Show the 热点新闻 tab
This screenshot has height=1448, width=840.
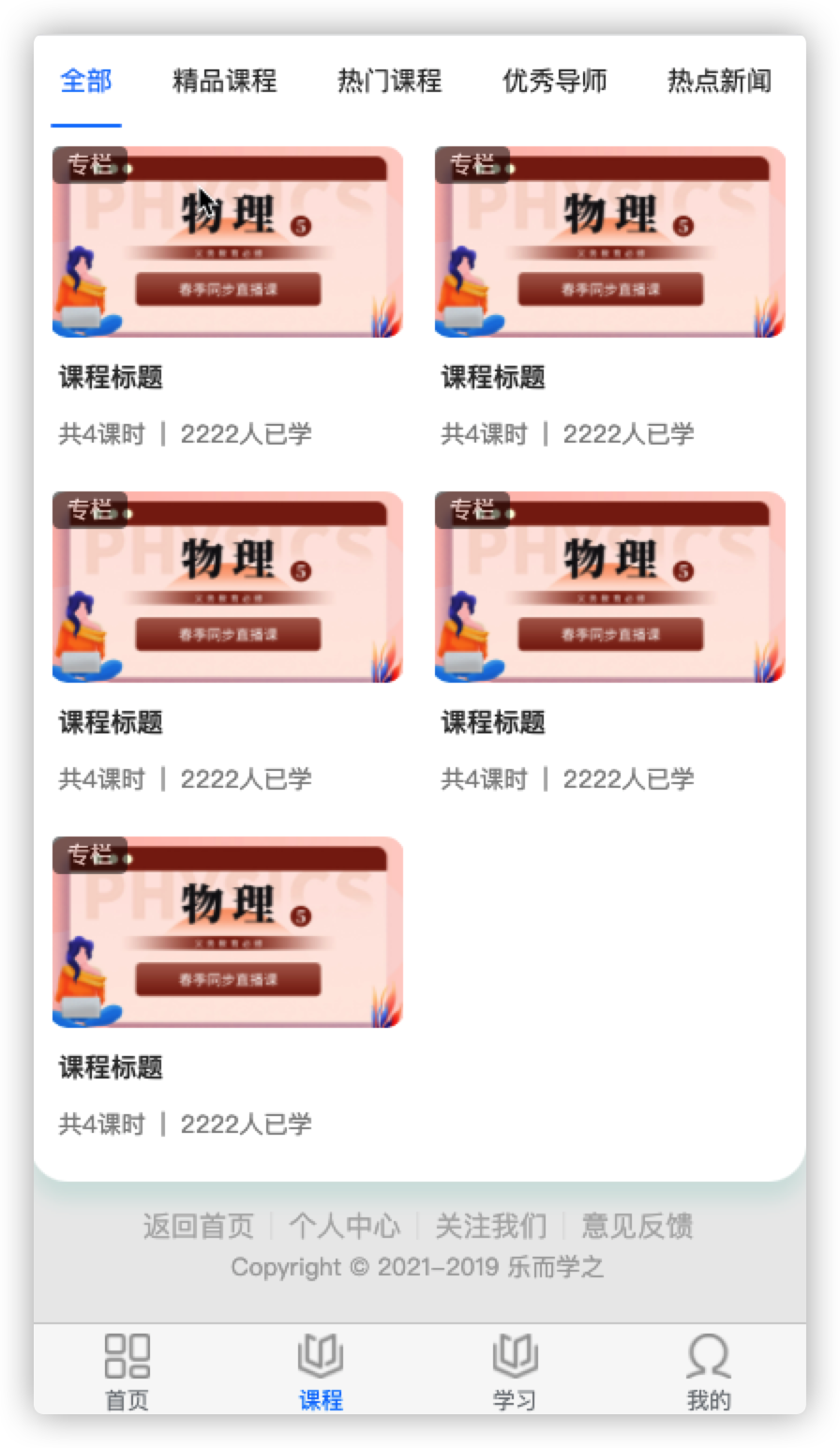tap(720, 82)
